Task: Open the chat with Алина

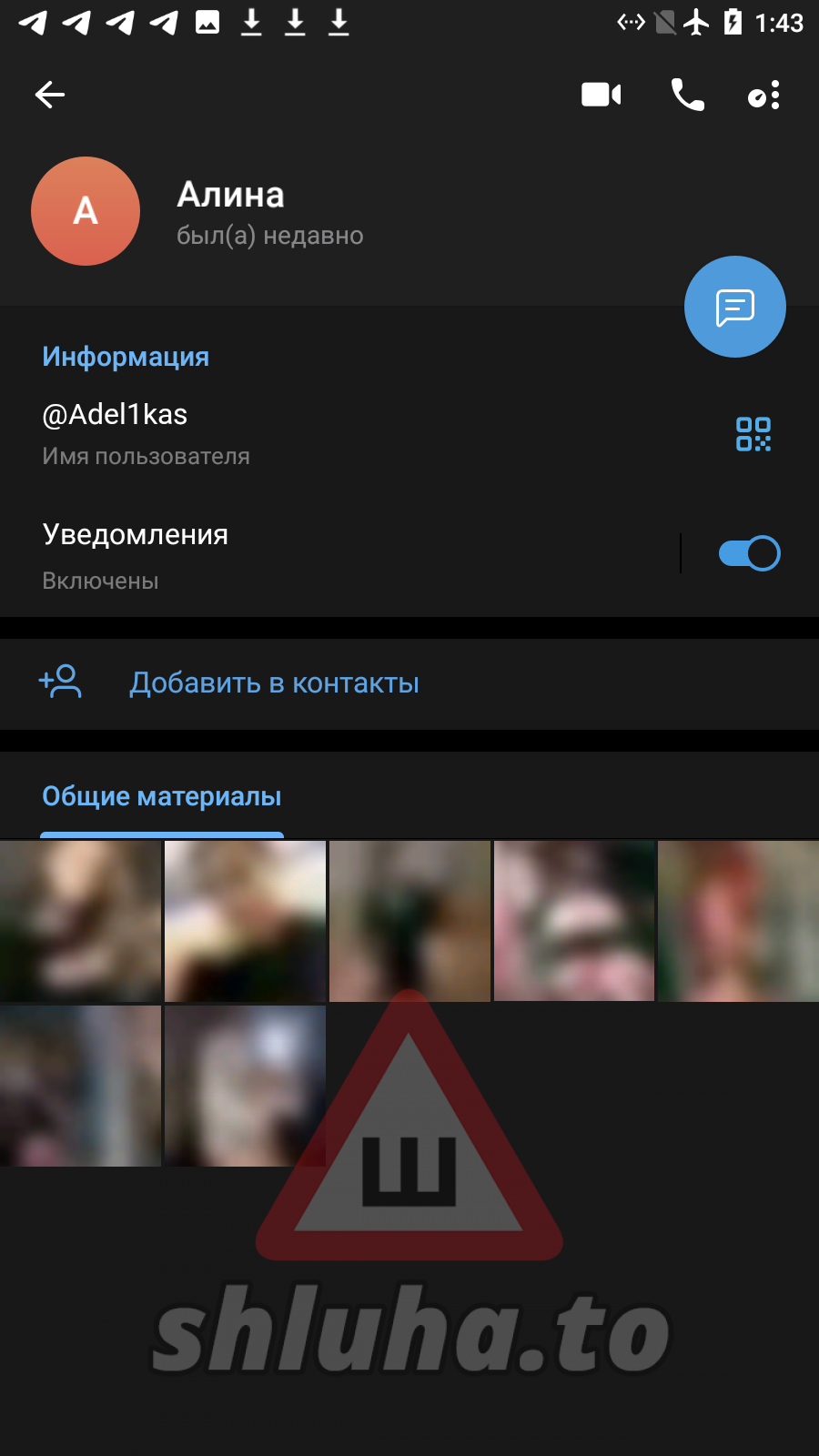Action: (734, 307)
